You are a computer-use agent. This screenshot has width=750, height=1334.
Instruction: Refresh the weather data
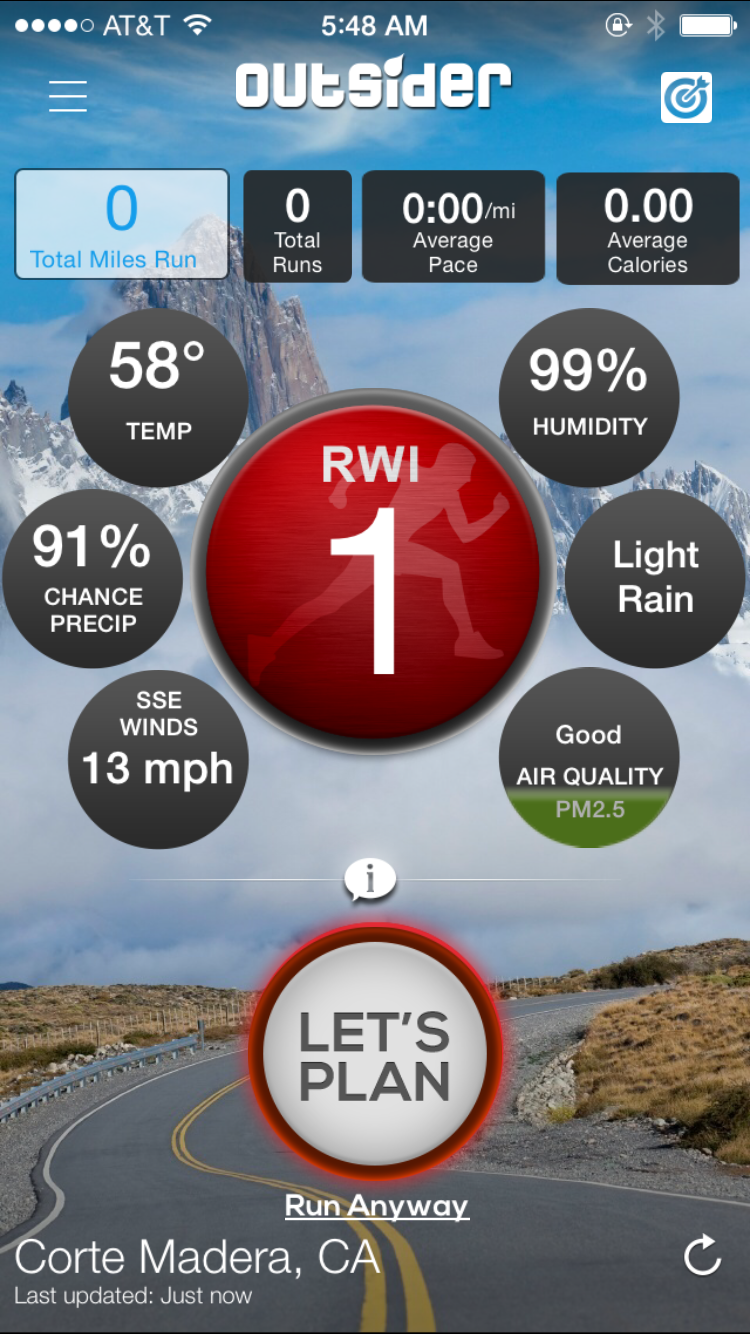tap(702, 1256)
